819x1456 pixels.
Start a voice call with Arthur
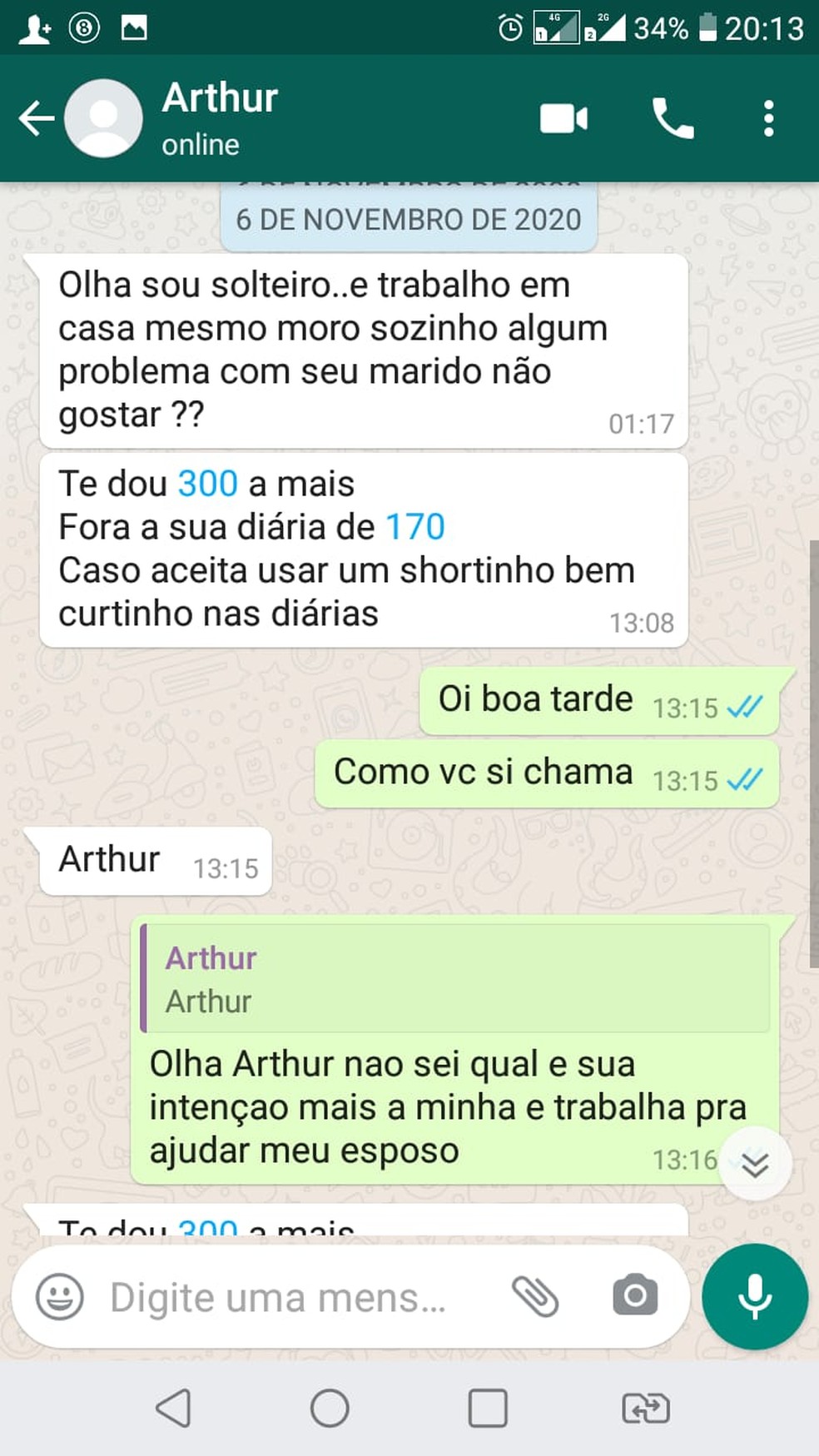(x=673, y=119)
